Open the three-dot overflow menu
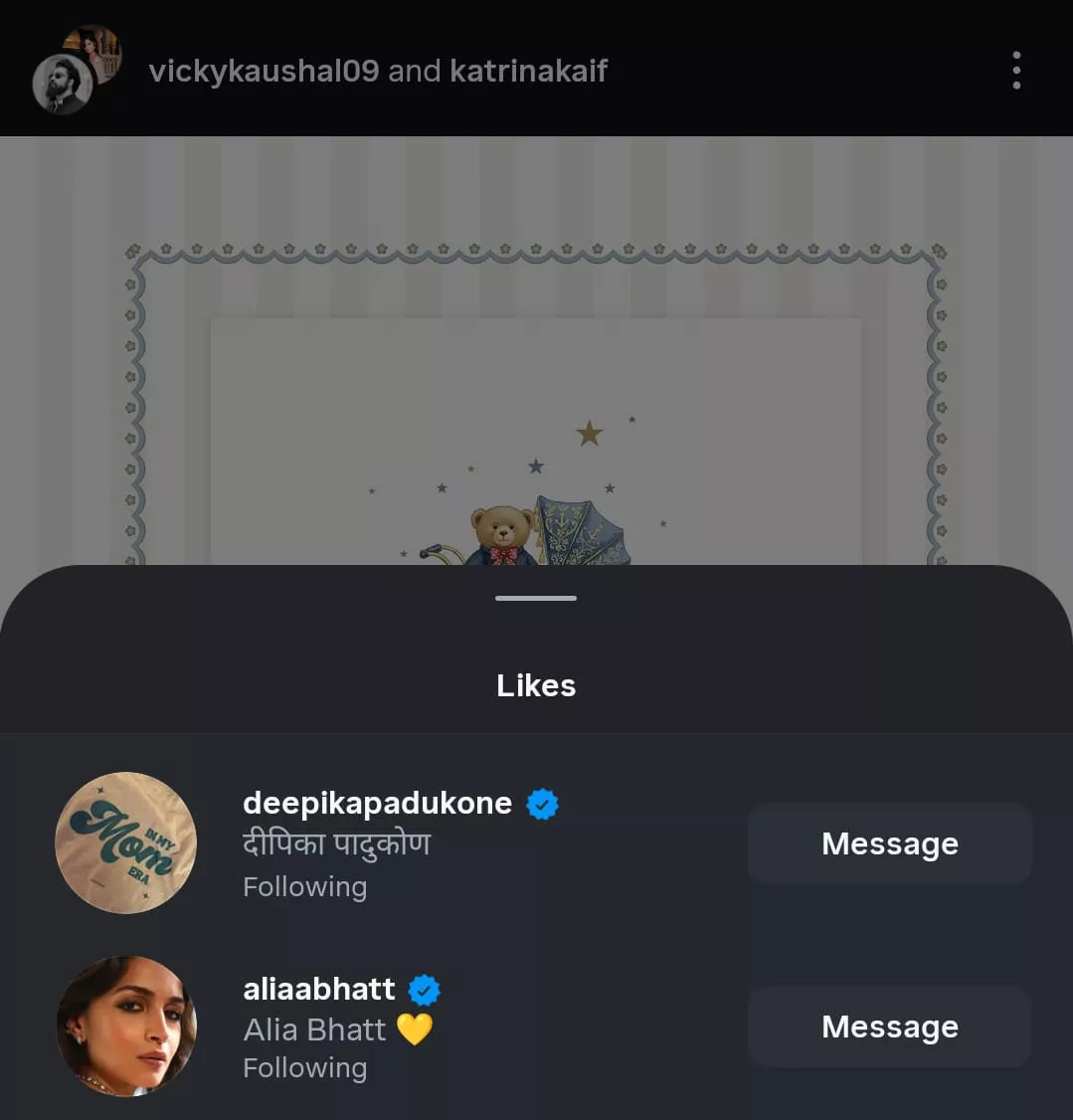The height and width of the screenshot is (1120, 1073). tap(1015, 71)
